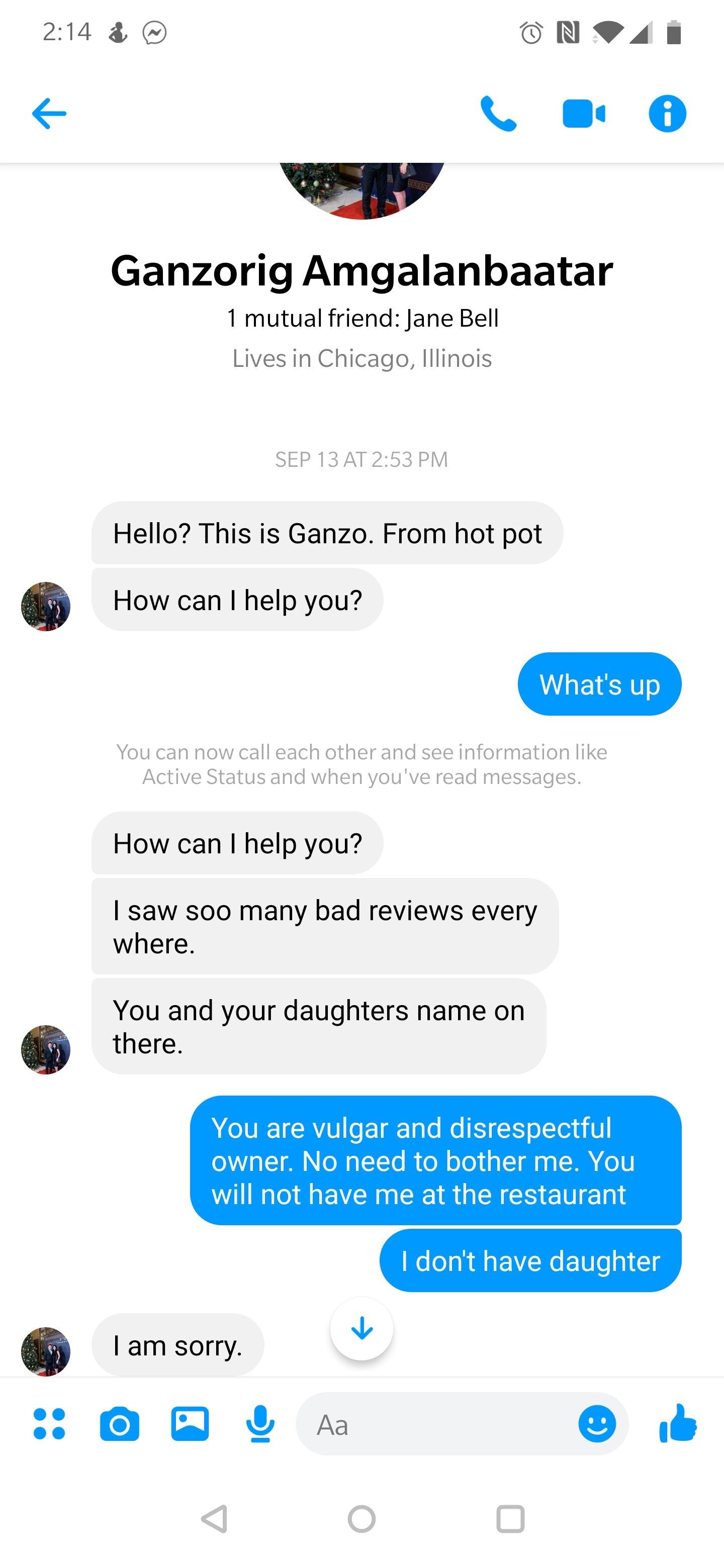Start a voice call with Ganzorig

point(498,114)
